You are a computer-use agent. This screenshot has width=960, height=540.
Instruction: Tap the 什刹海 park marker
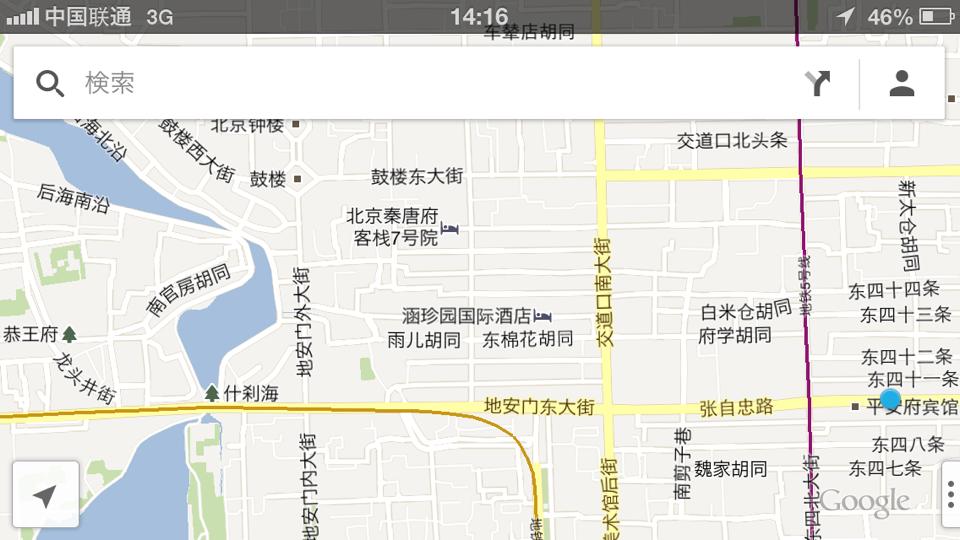point(212,393)
